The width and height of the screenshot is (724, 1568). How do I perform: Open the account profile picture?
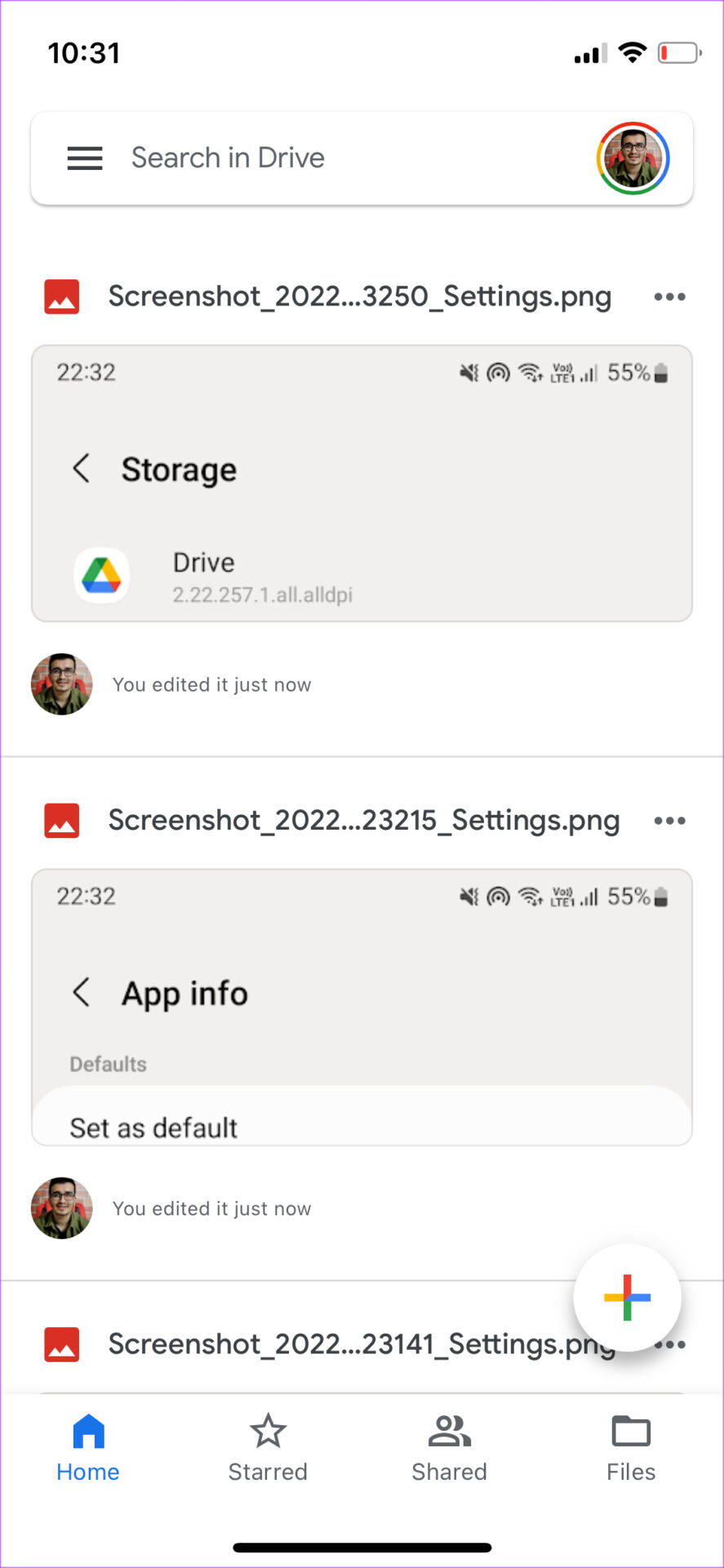click(633, 158)
